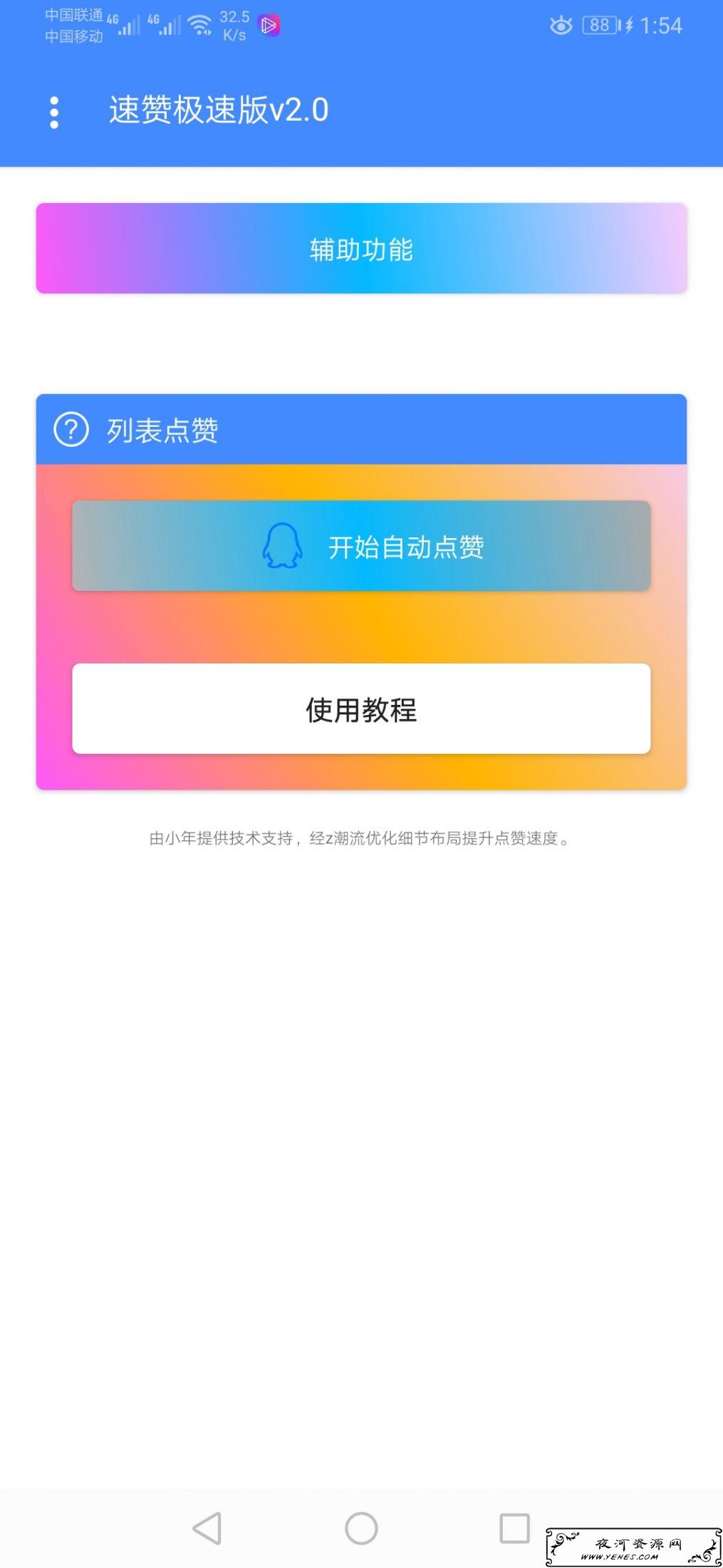Open the three-dot overflow menu

tap(54, 112)
